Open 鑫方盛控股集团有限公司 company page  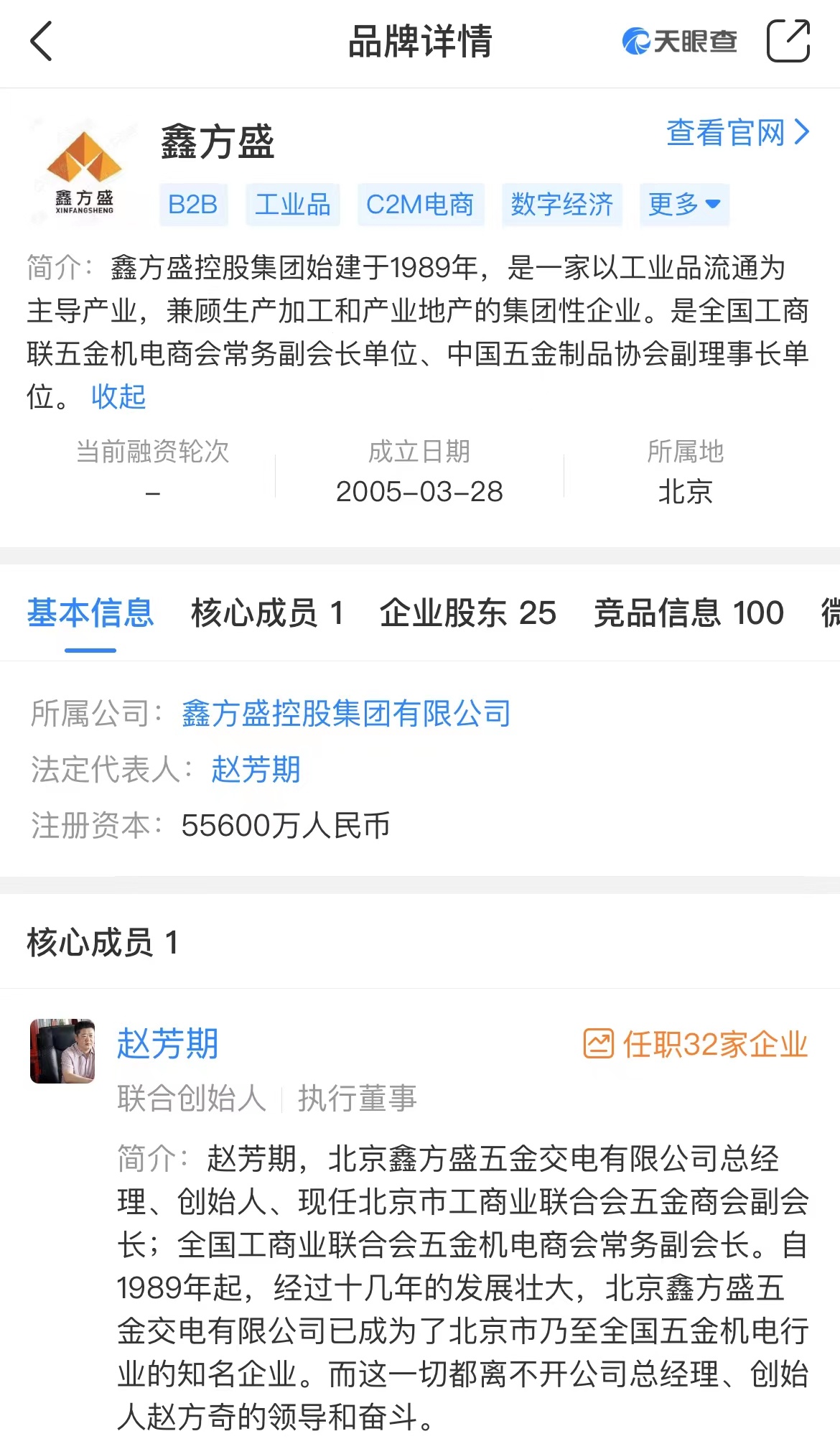coord(345,714)
